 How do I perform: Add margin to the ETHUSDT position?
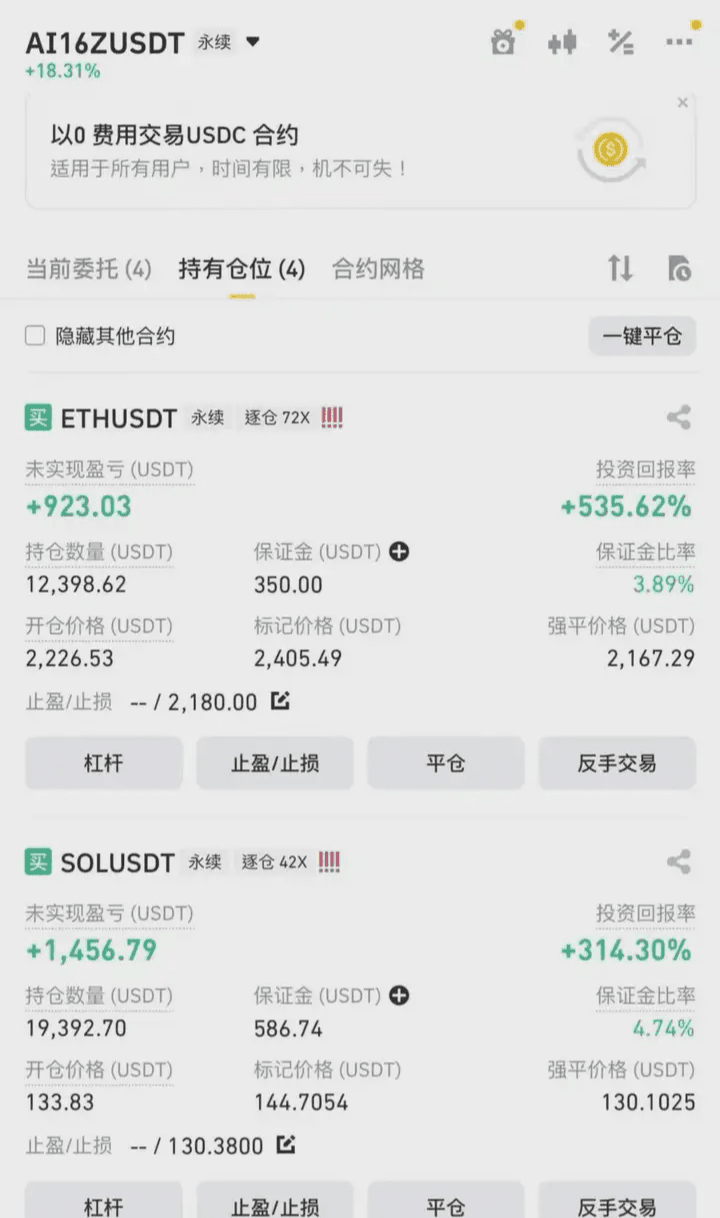399,552
